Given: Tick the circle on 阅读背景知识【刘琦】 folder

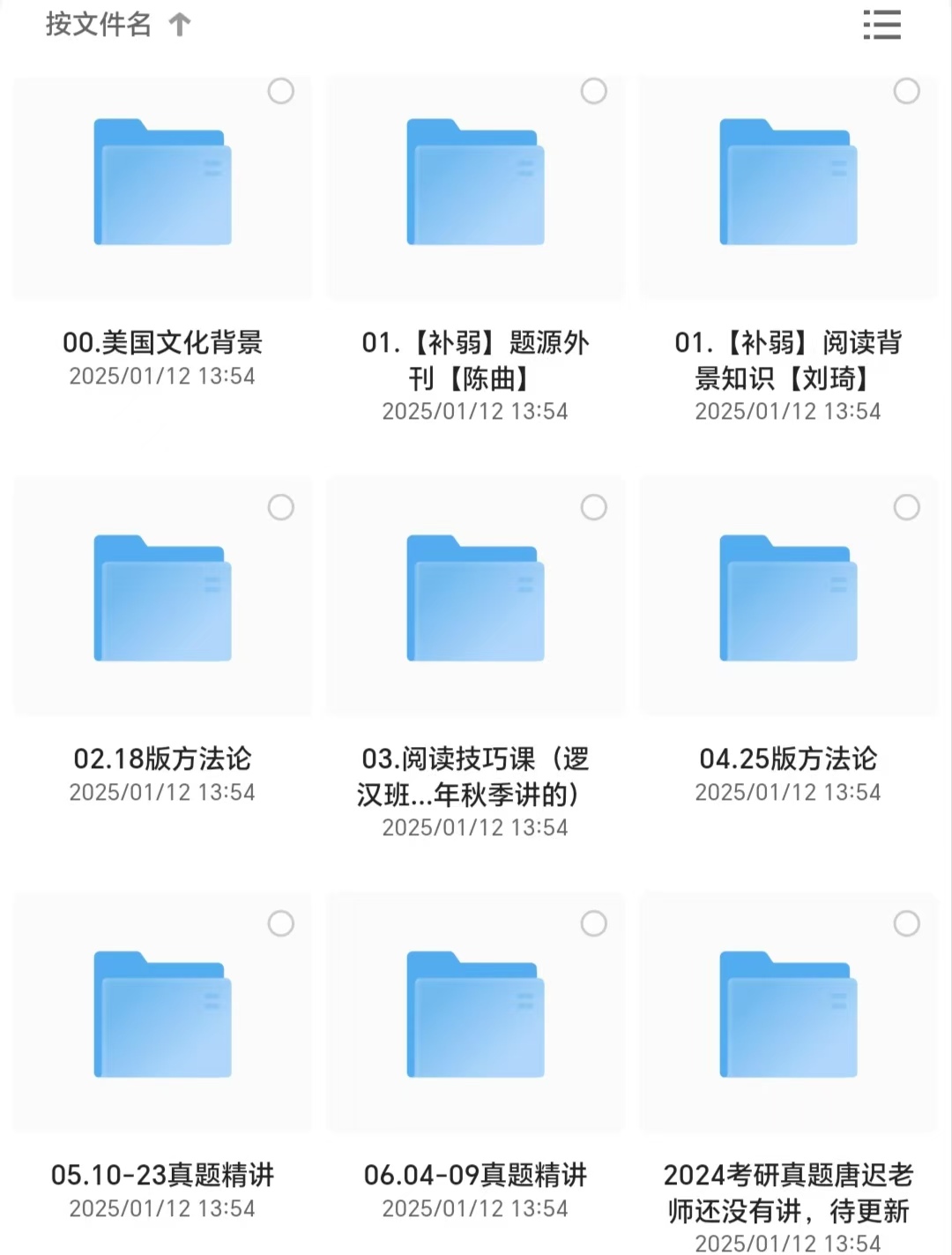Looking at the screenshot, I should click(906, 91).
